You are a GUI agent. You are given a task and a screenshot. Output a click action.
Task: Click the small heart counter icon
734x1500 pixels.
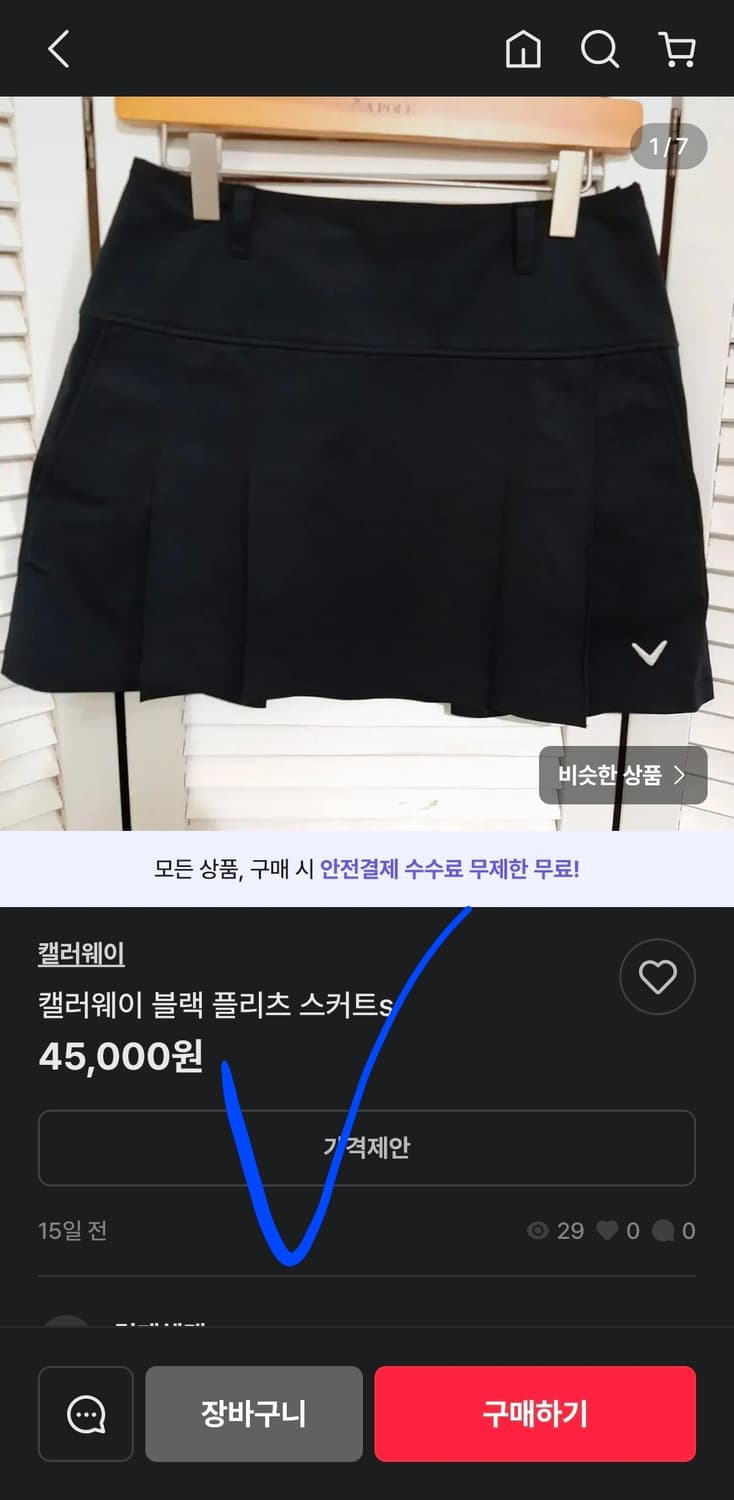[608, 1231]
